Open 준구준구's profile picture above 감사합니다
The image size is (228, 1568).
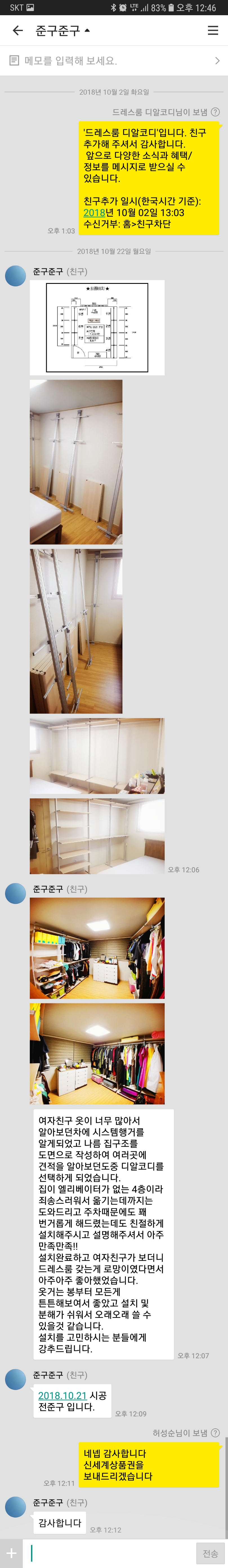tap(15, 1507)
